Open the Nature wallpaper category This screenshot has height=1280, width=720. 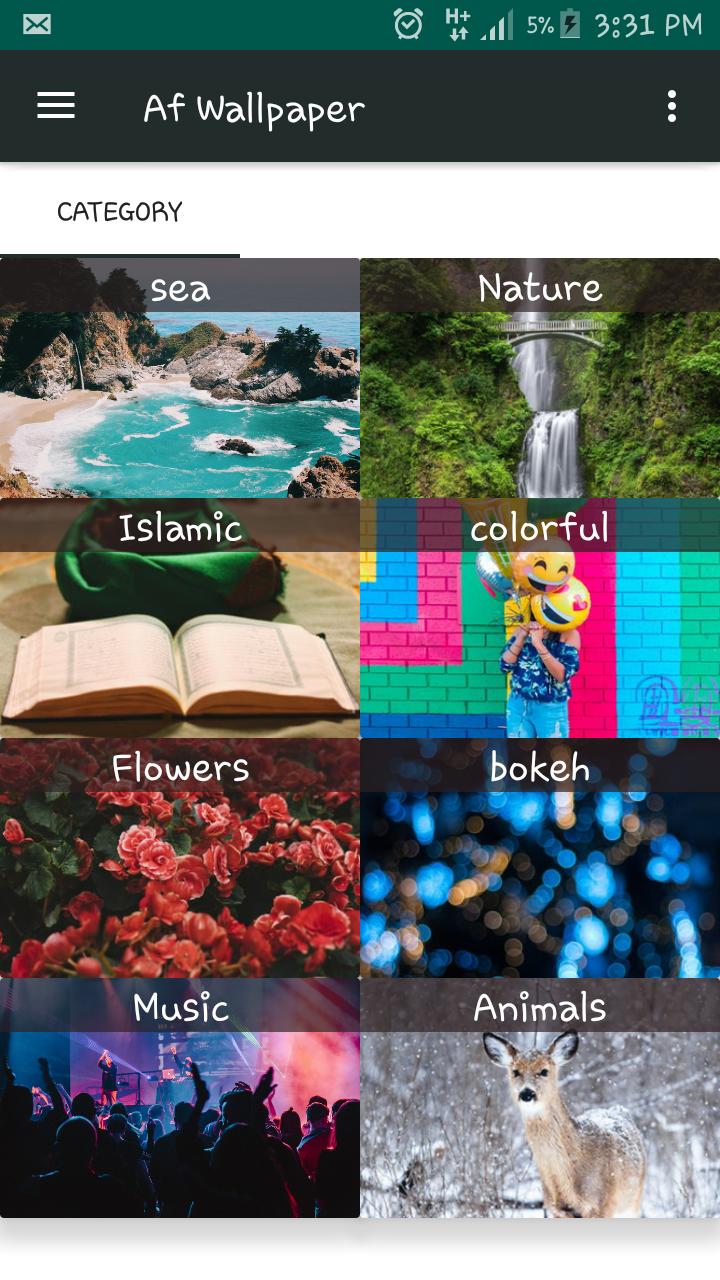[x=540, y=380]
